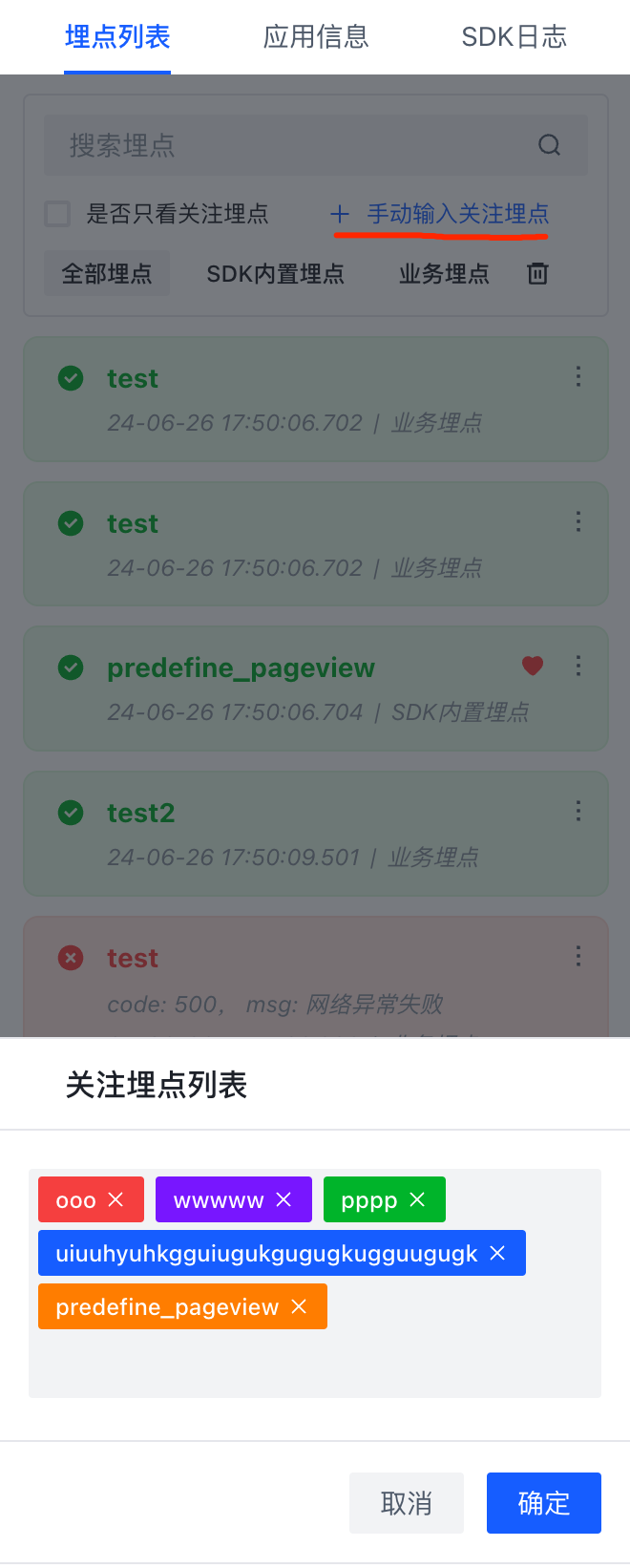
Task: Clear the list with the trash icon
Action: tap(538, 274)
